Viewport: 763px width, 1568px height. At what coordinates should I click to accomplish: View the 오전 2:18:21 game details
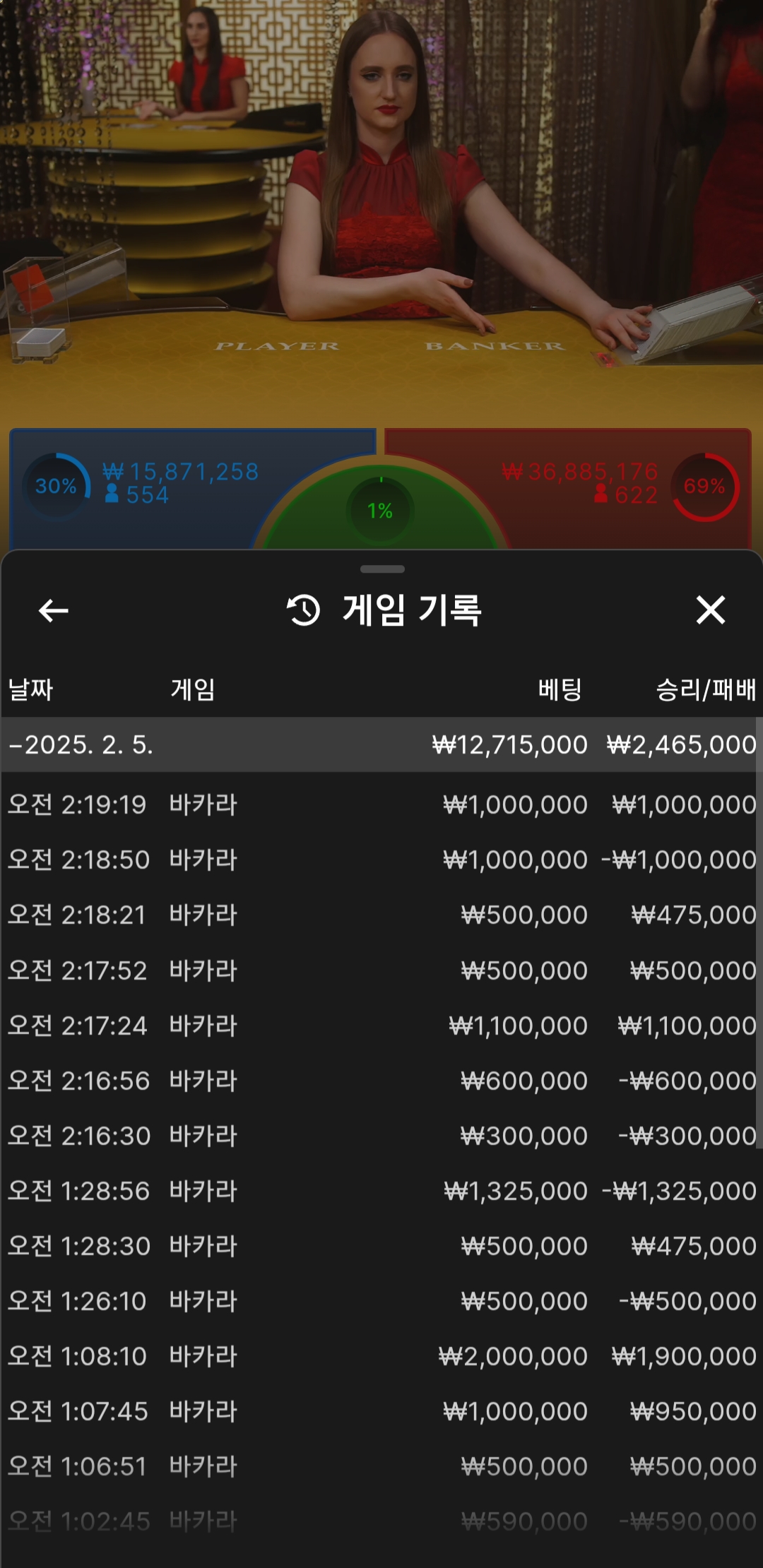click(381, 915)
